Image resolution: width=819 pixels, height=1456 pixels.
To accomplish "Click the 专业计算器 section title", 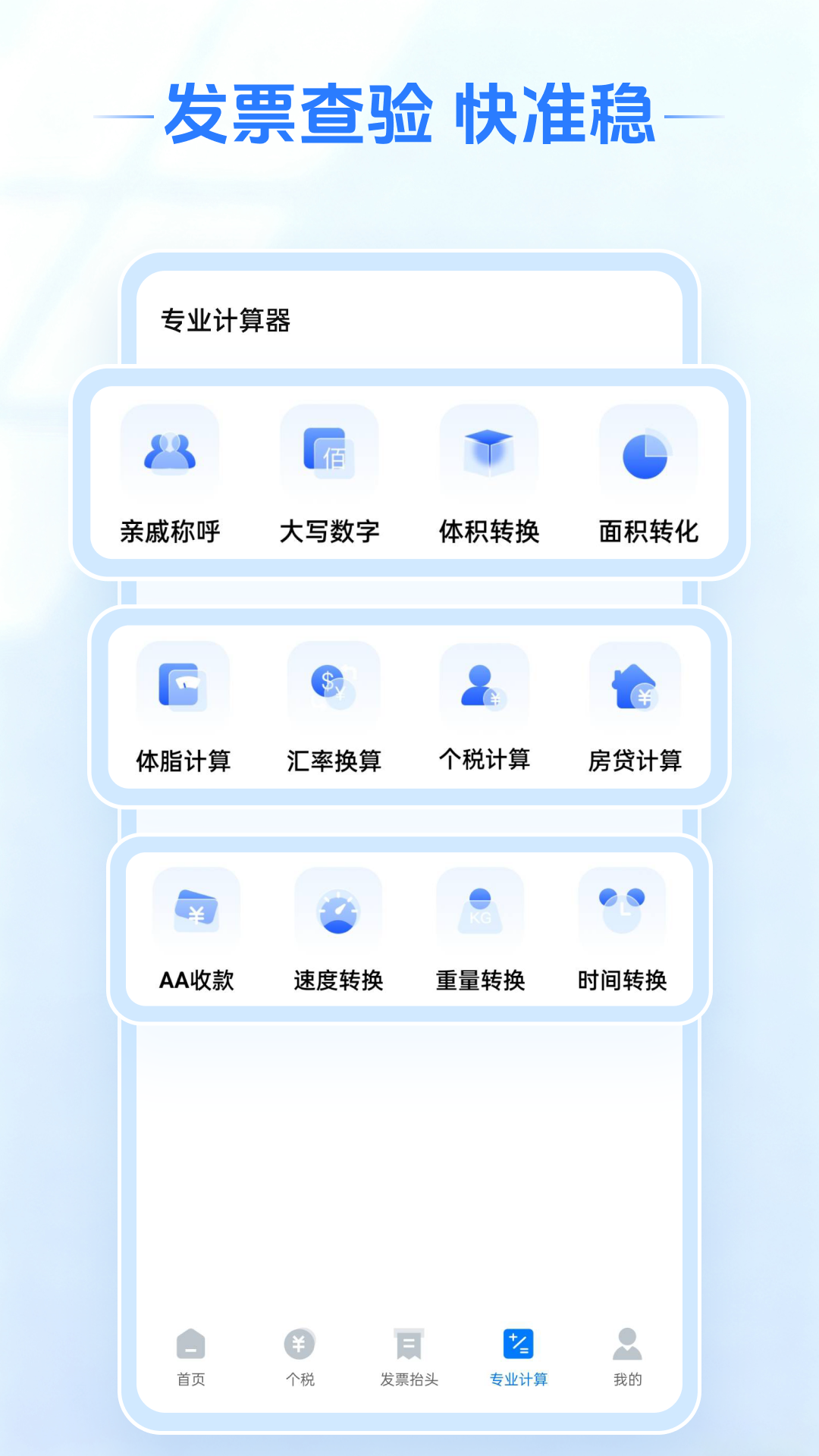I will click(x=227, y=320).
